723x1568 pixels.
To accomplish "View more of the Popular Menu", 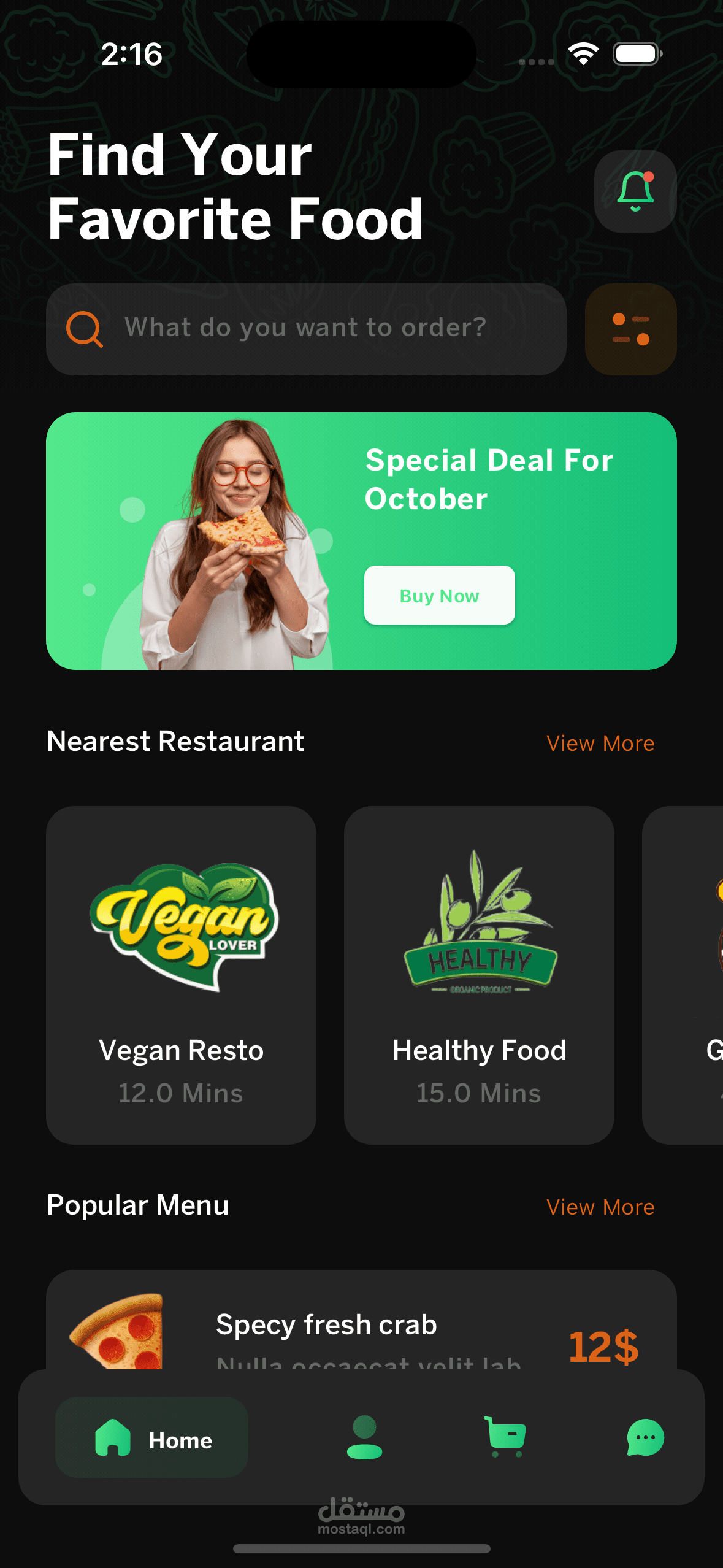I will [600, 1207].
